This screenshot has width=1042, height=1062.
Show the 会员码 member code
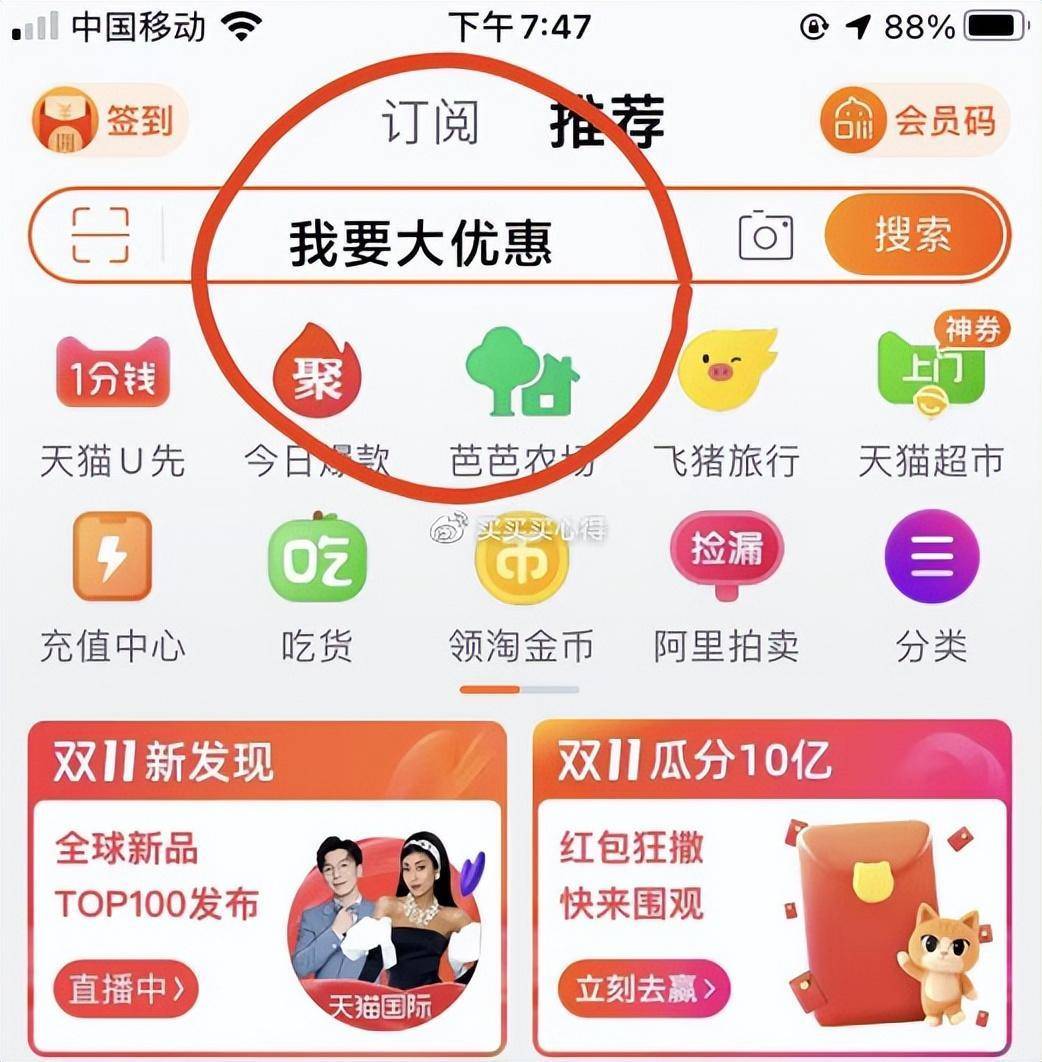pos(914,120)
